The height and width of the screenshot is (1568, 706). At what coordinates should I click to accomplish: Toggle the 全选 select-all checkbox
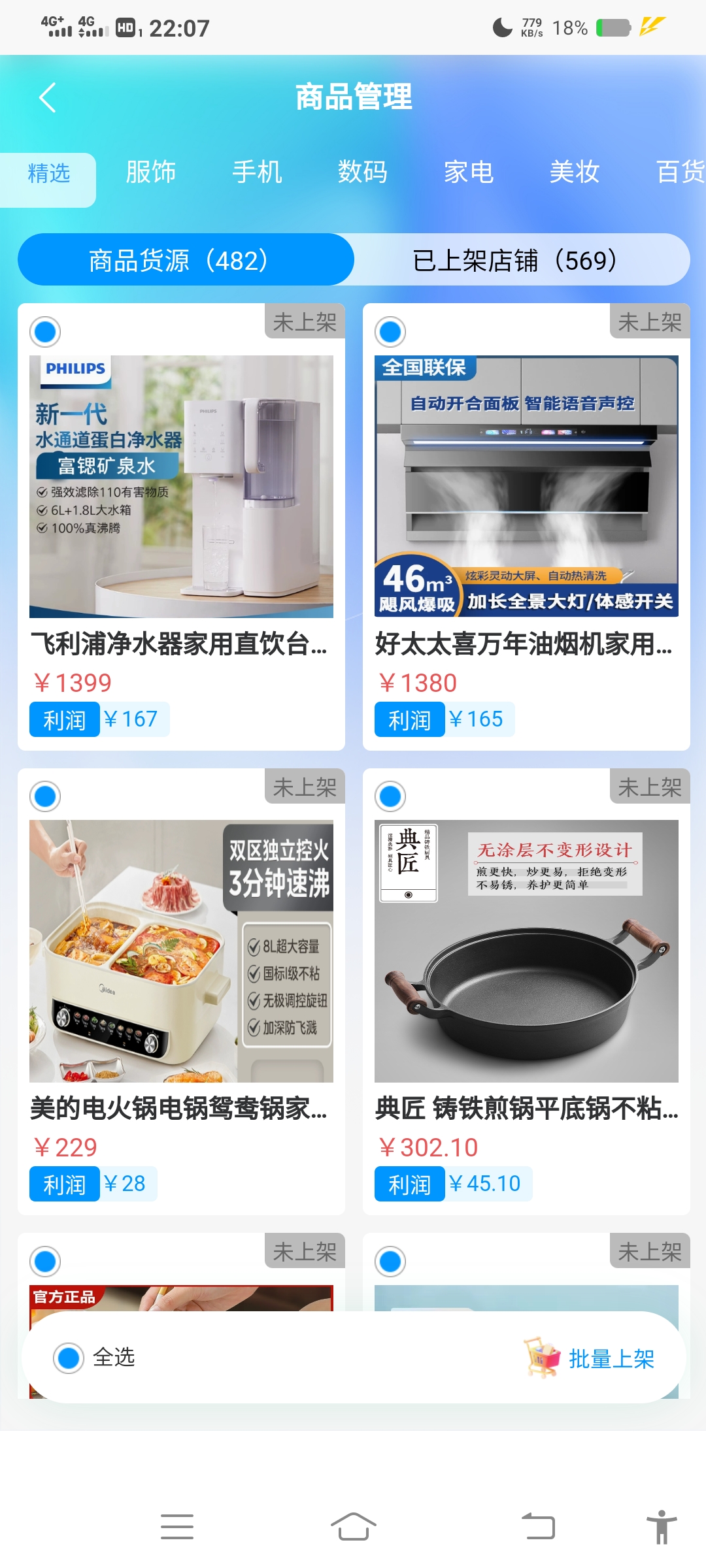(69, 1358)
